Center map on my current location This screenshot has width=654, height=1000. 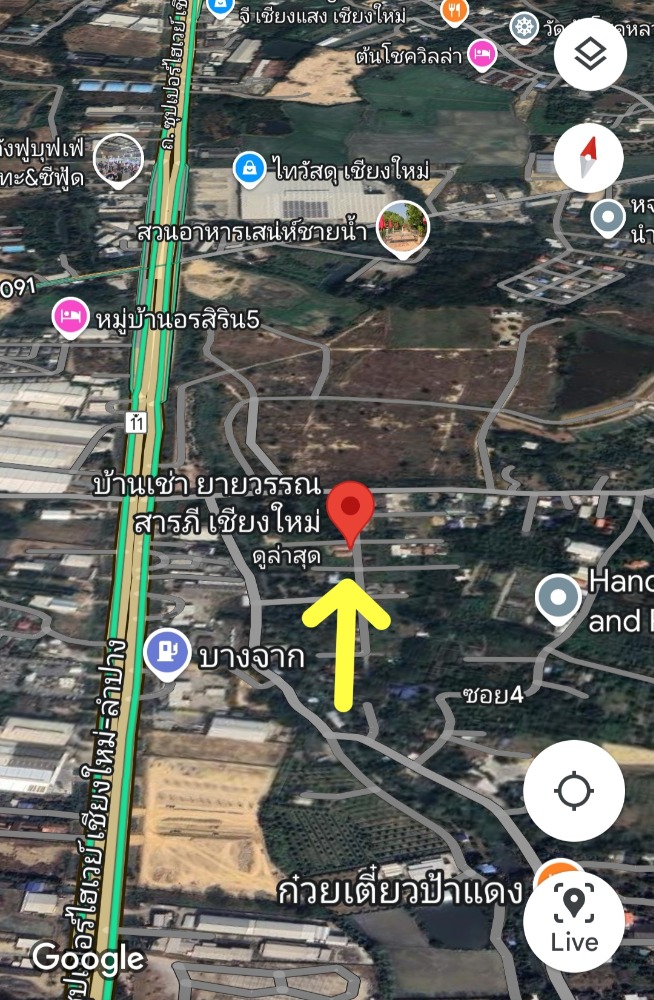coord(574,791)
